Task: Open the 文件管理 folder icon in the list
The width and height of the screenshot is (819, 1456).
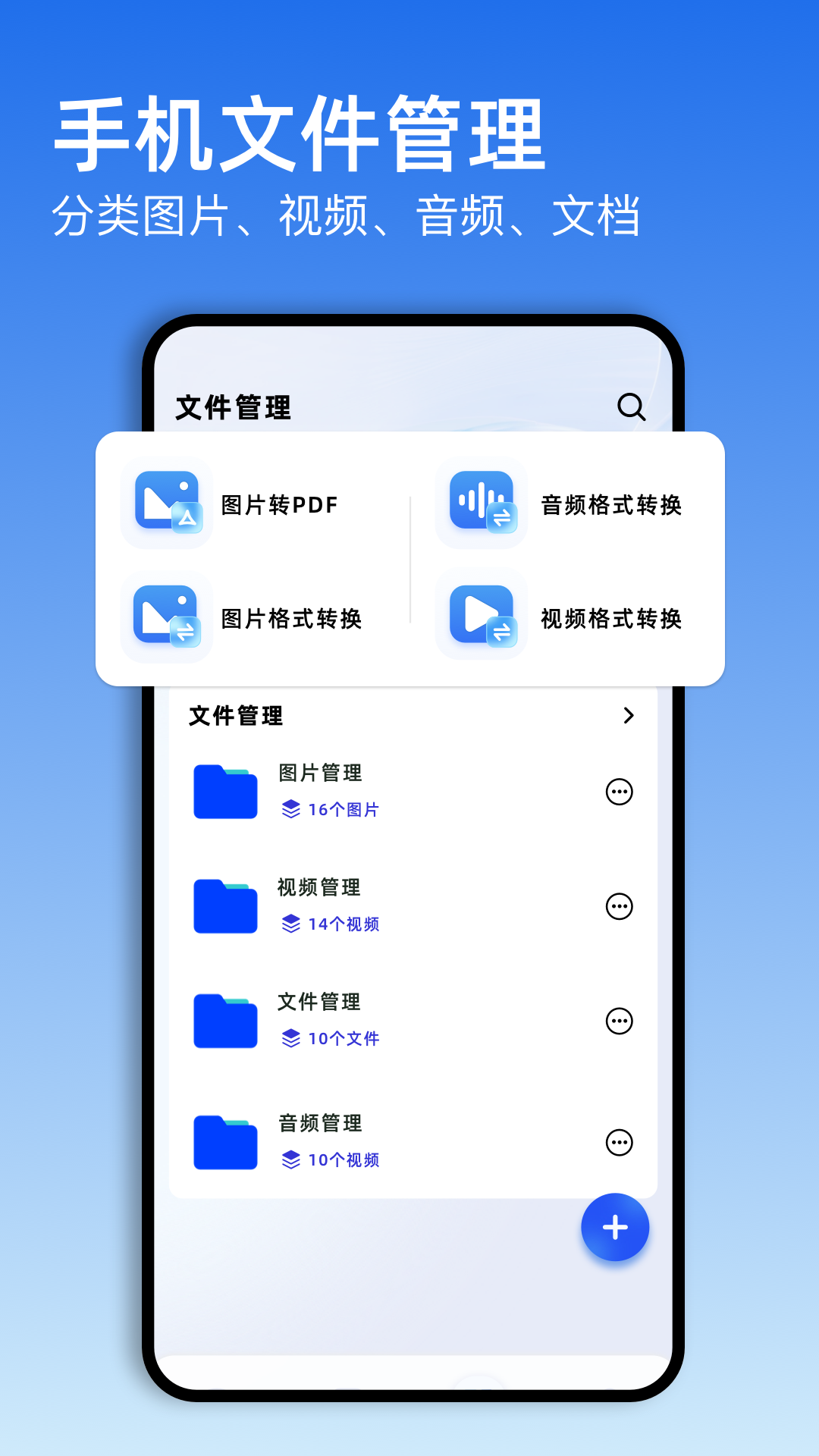Action: (x=224, y=1021)
